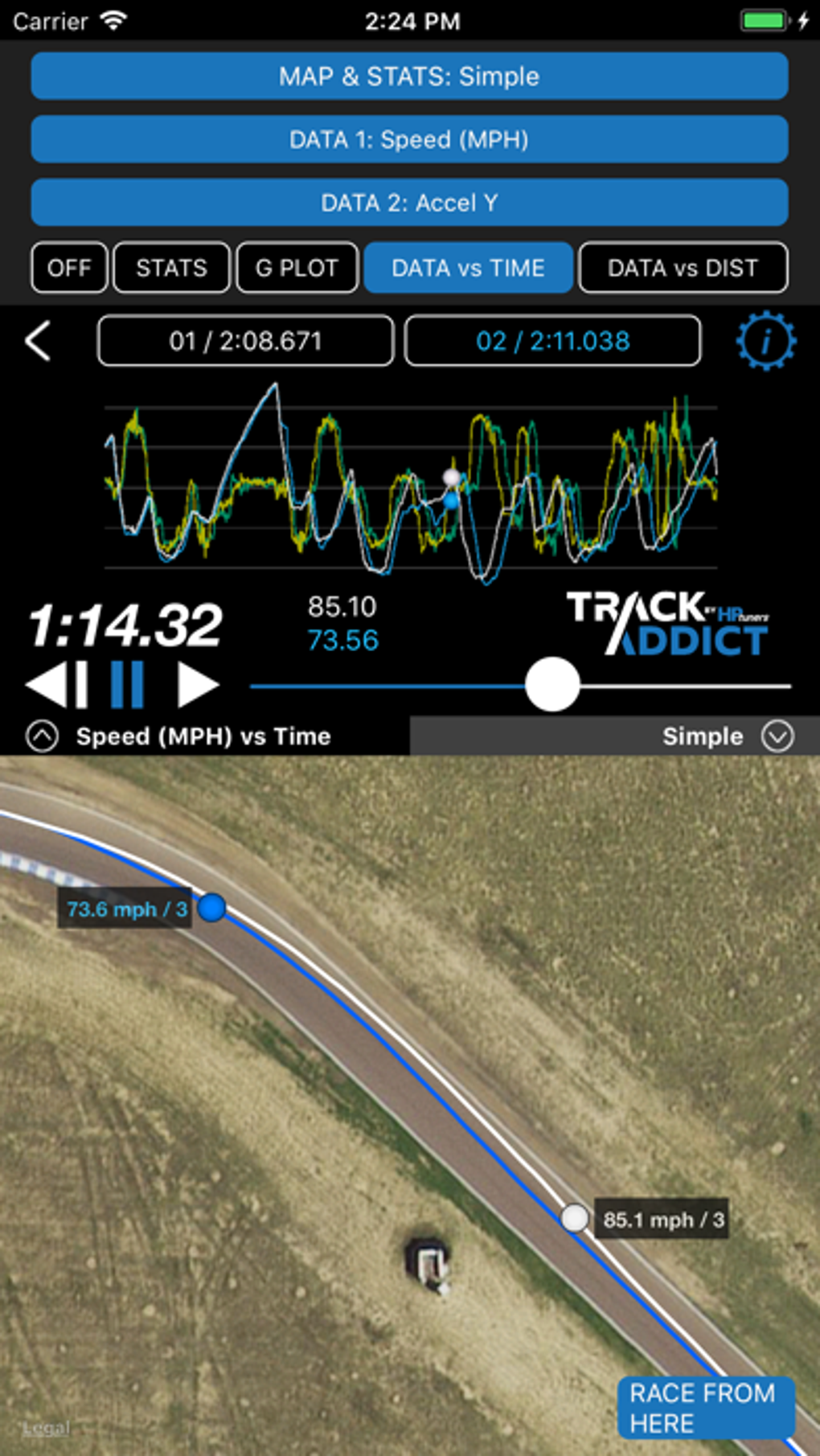Change DATA 2: Accel Y channel
This screenshot has height=1456, width=820.
click(x=409, y=203)
